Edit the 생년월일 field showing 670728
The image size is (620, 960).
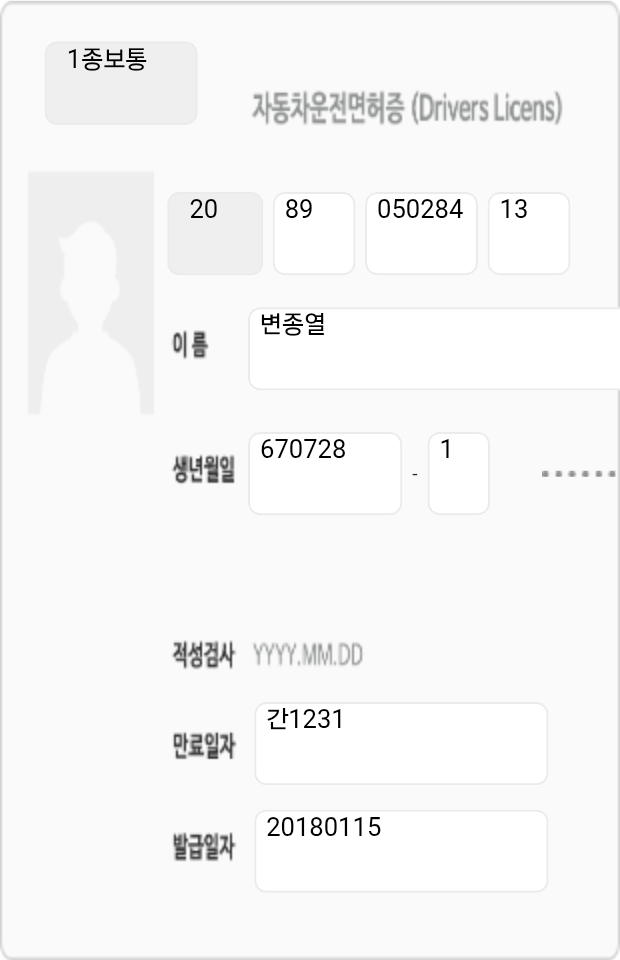click(x=324, y=473)
